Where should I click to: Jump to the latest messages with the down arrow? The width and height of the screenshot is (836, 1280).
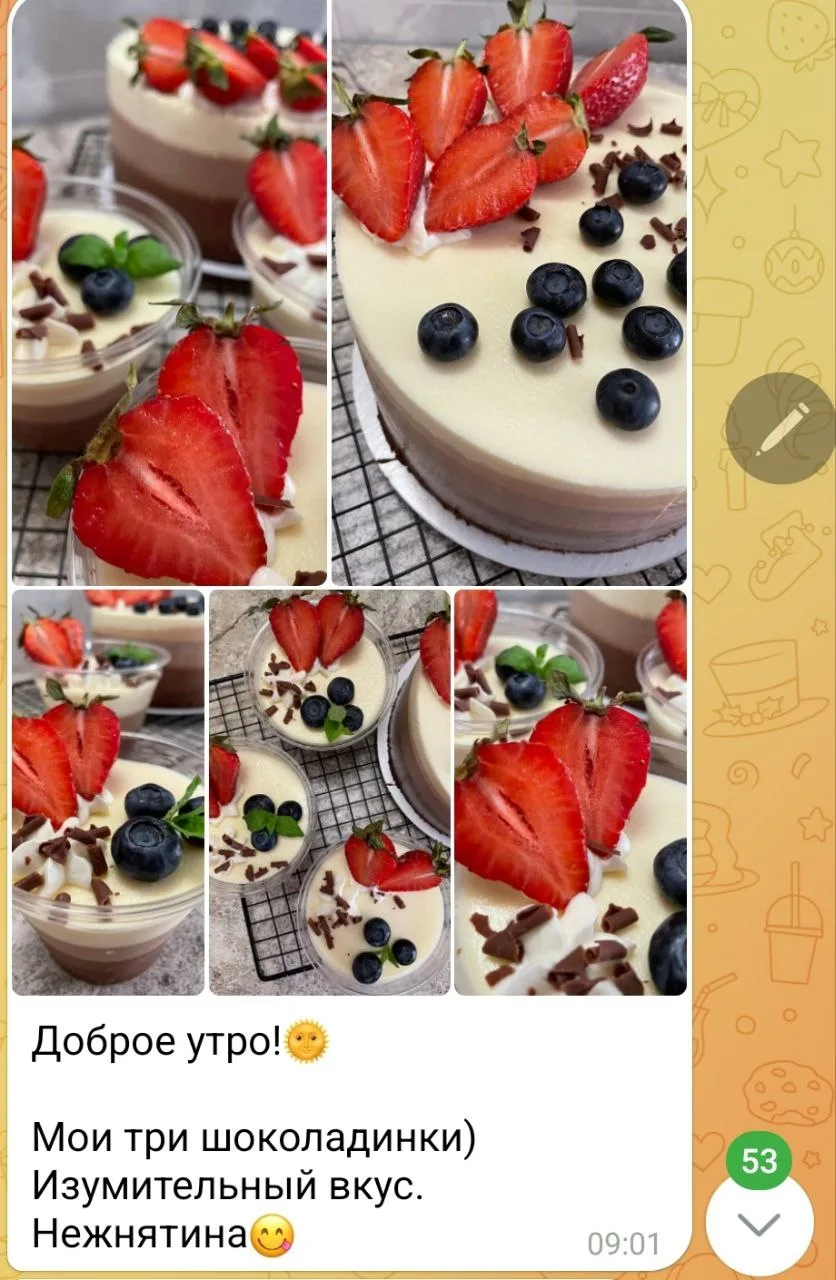759,1224
